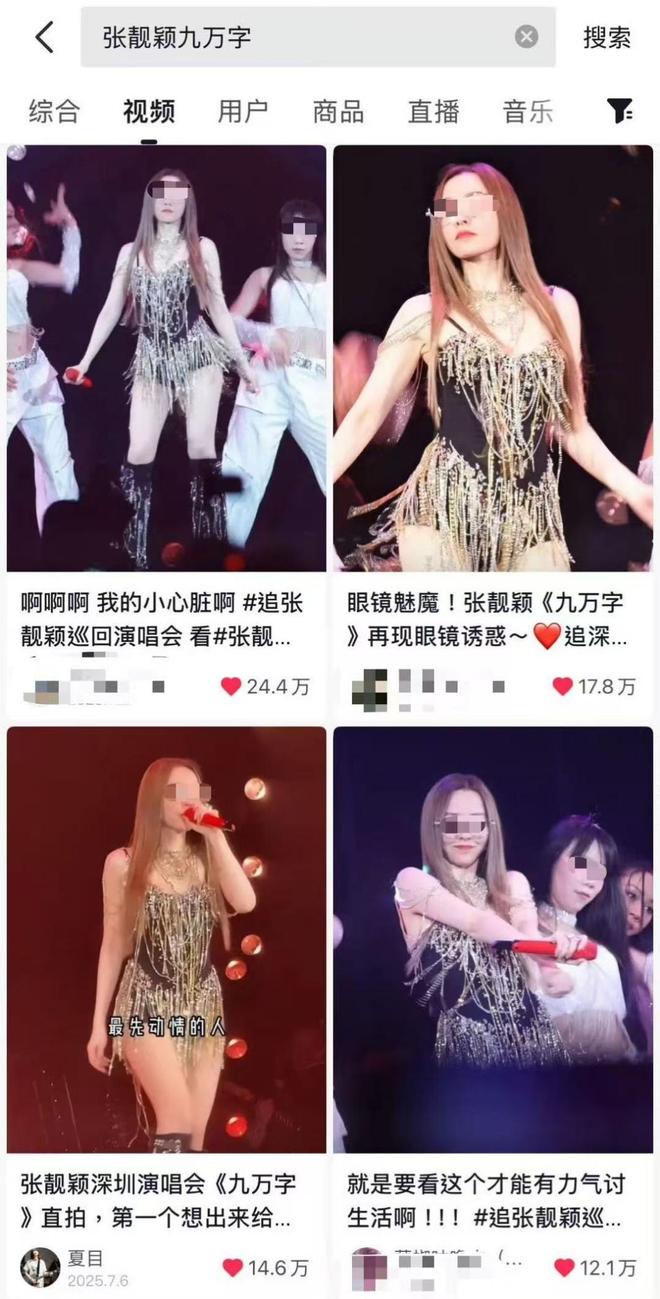Go back using the left arrow
The image size is (660, 1299).
pyautogui.click(x=45, y=37)
